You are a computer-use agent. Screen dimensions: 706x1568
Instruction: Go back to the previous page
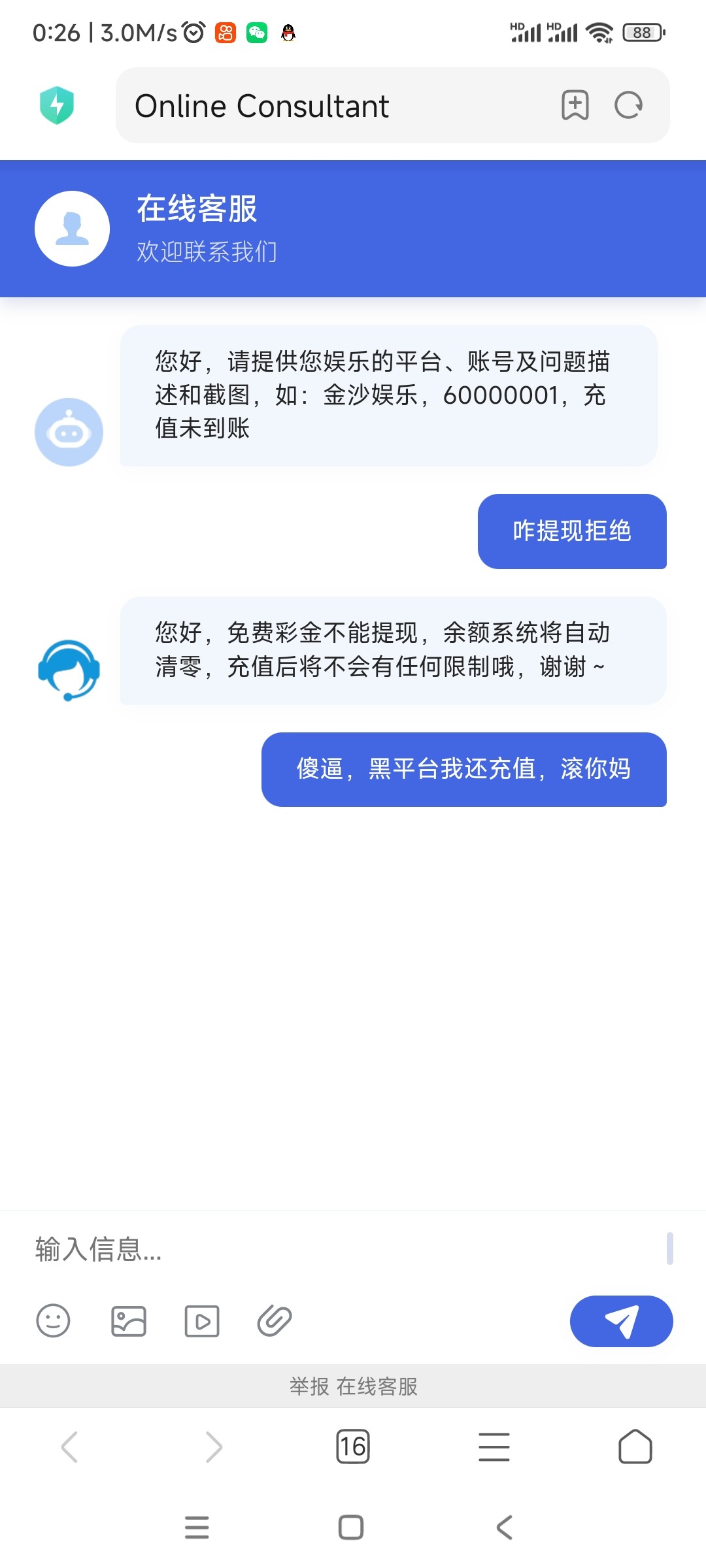click(x=69, y=1446)
